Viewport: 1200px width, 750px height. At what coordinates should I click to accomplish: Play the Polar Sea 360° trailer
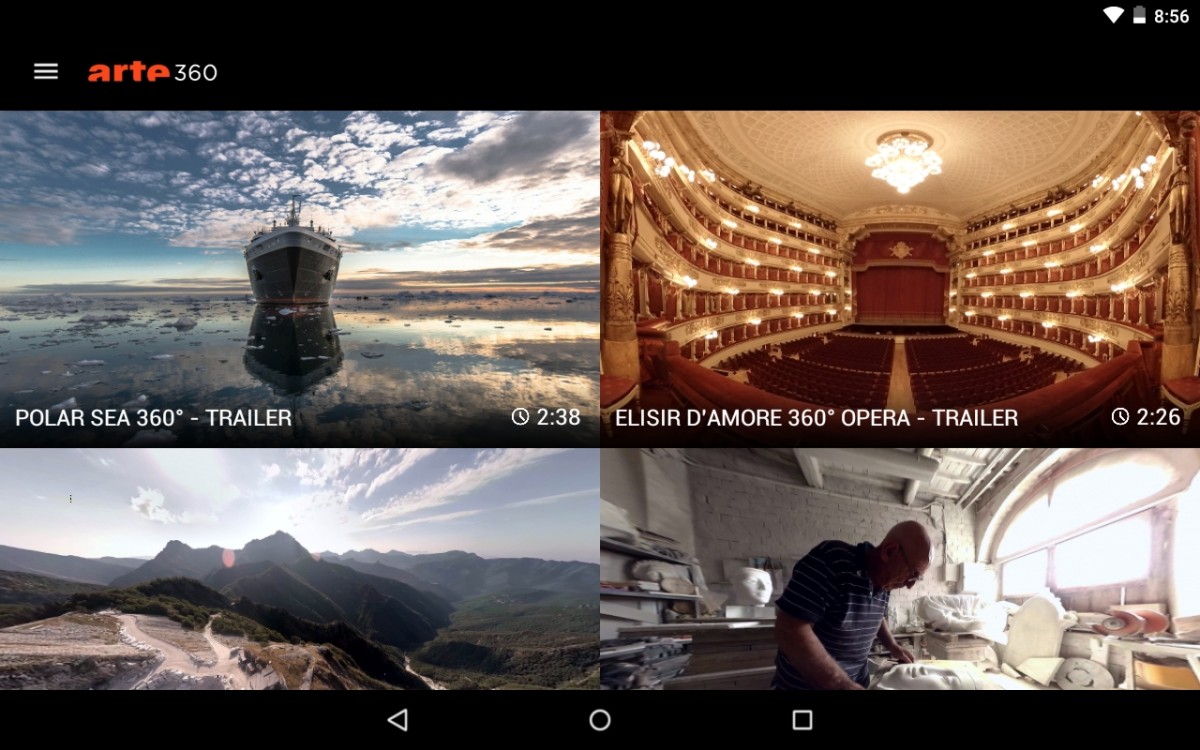299,278
